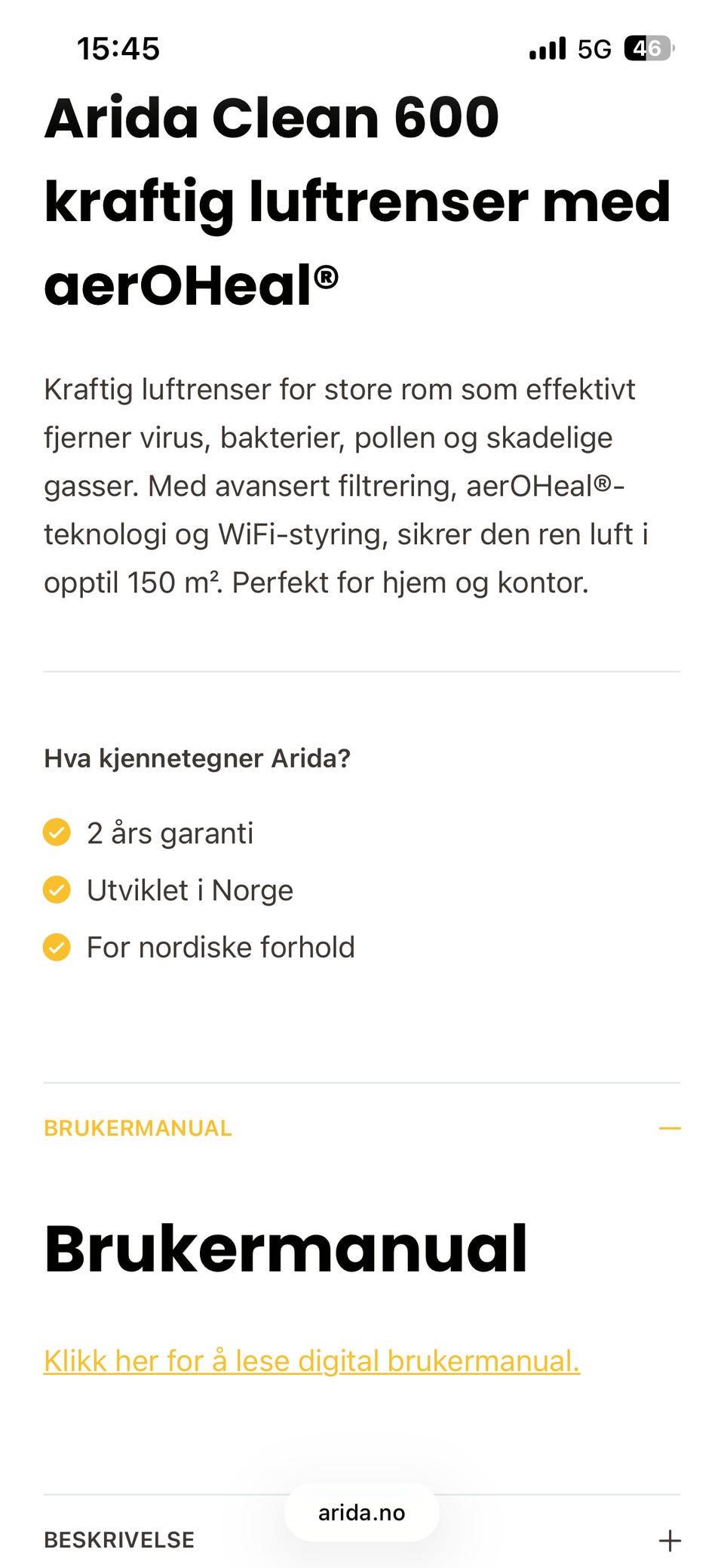This screenshot has width=724, height=1568.
Task: Tap the arida.no address pill
Action: coord(362,1512)
